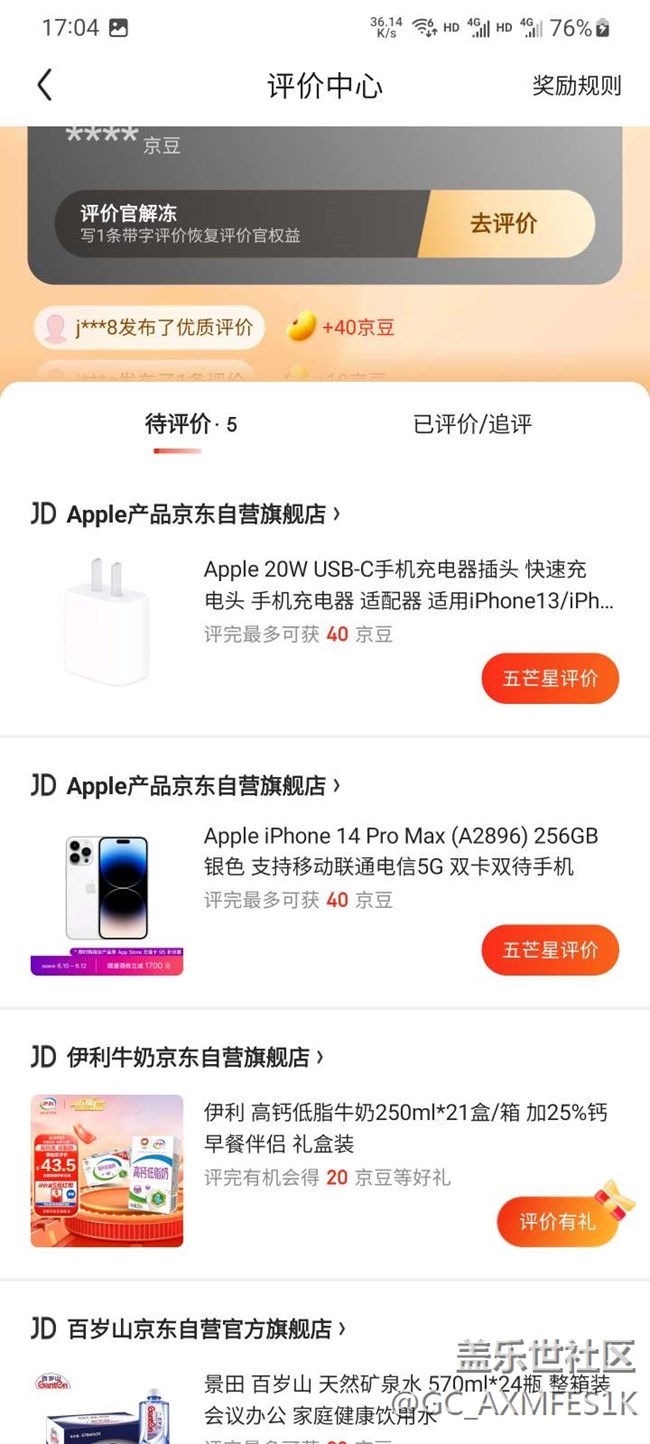This screenshot has height=1444, width=650.
Task: Tap 五芒星评价 for the 20W charger
Action: [x=550, y=679]
